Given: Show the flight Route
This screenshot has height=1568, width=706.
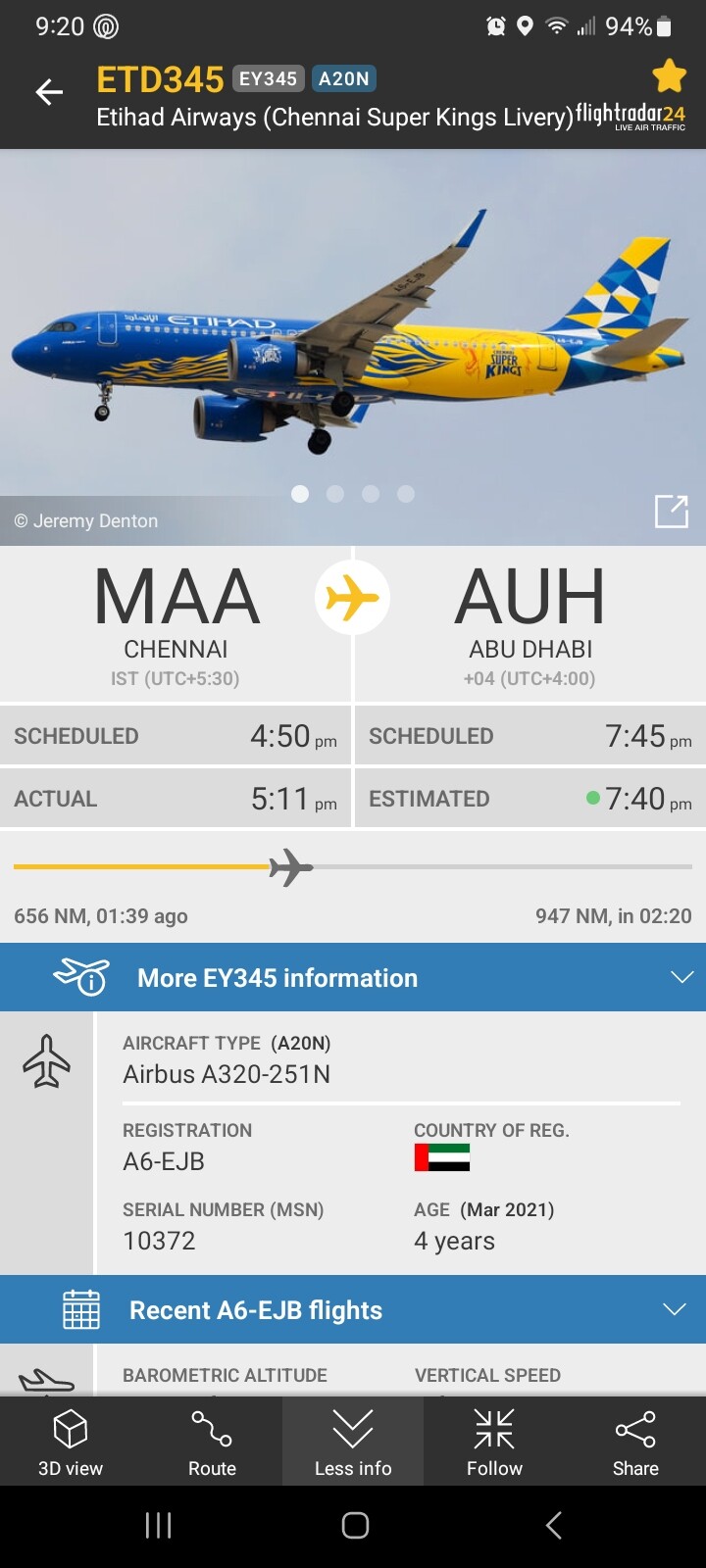Looking at the screenshot, I should point(212,1441).
